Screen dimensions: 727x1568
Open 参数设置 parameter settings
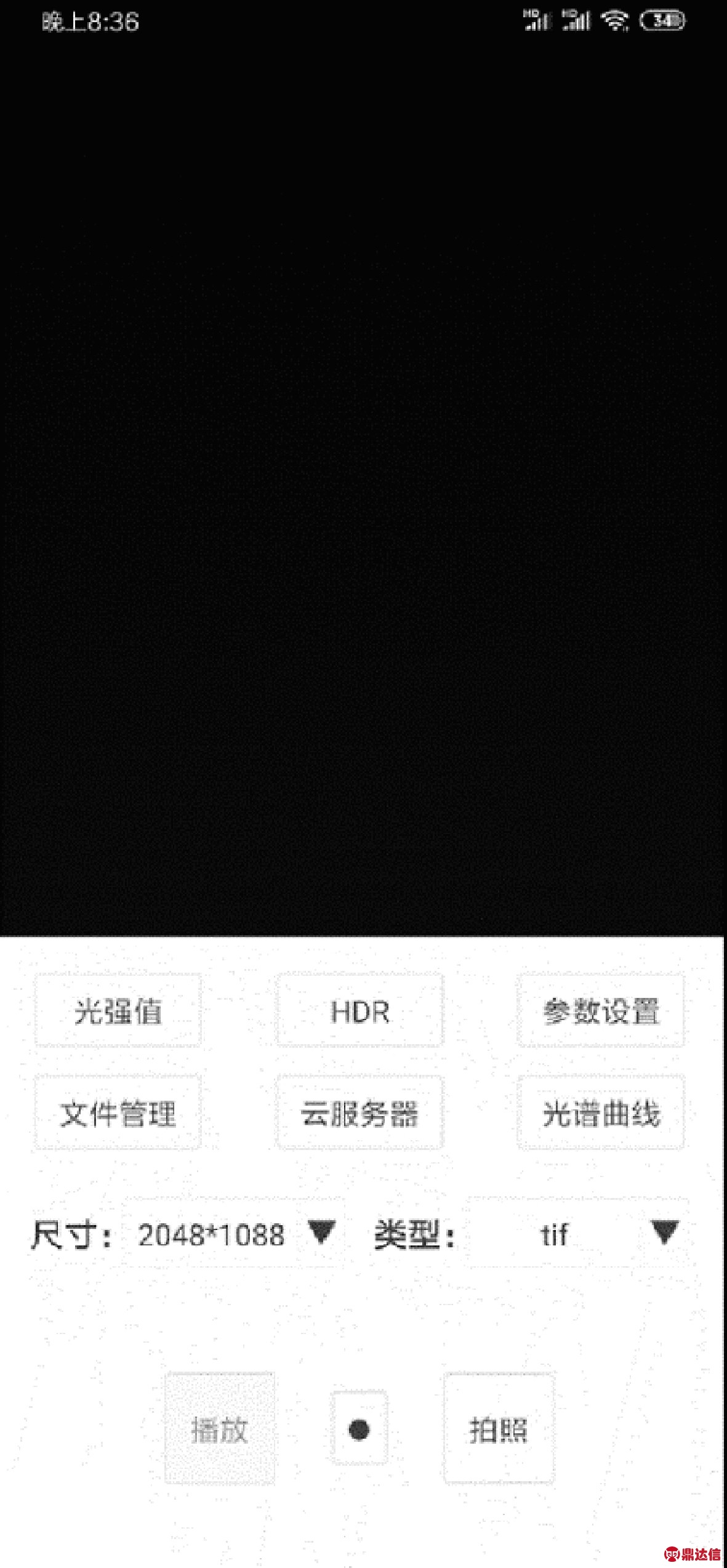click(601, 1011)
